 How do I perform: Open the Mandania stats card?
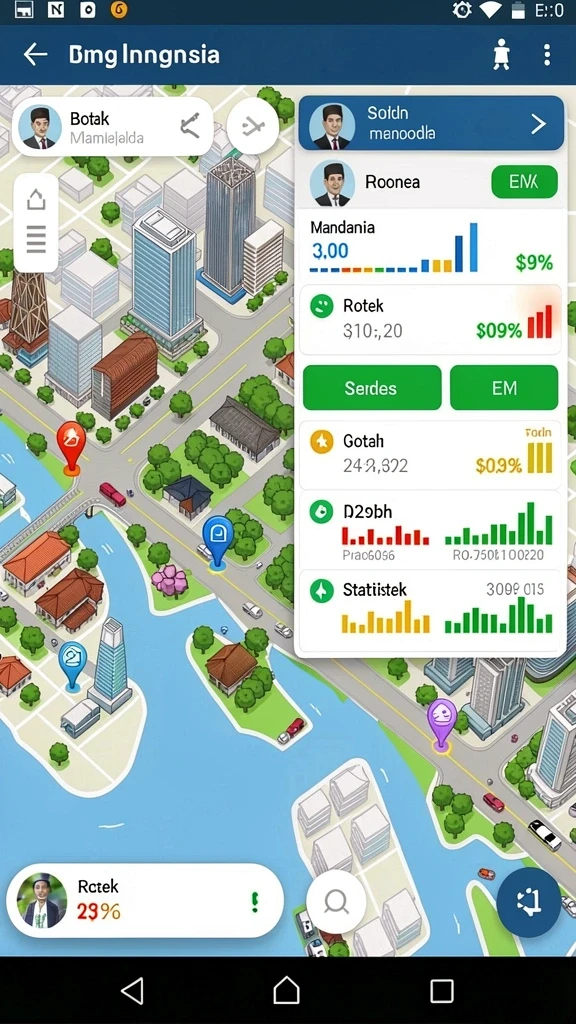(431, 246)
